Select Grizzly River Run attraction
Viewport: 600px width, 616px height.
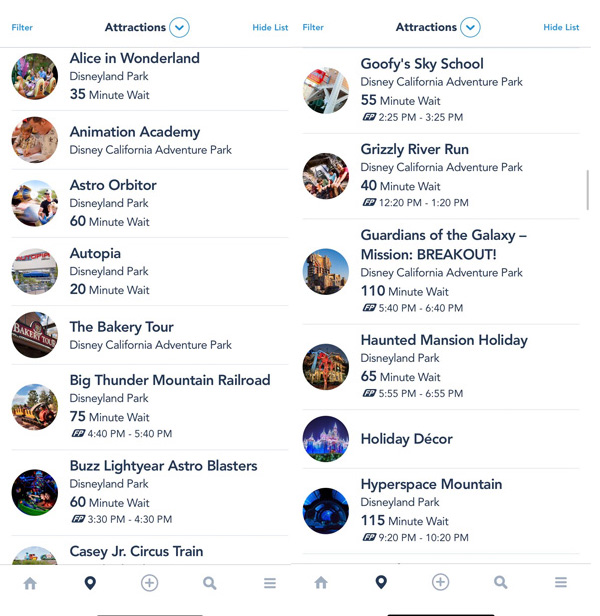[414, 150]
